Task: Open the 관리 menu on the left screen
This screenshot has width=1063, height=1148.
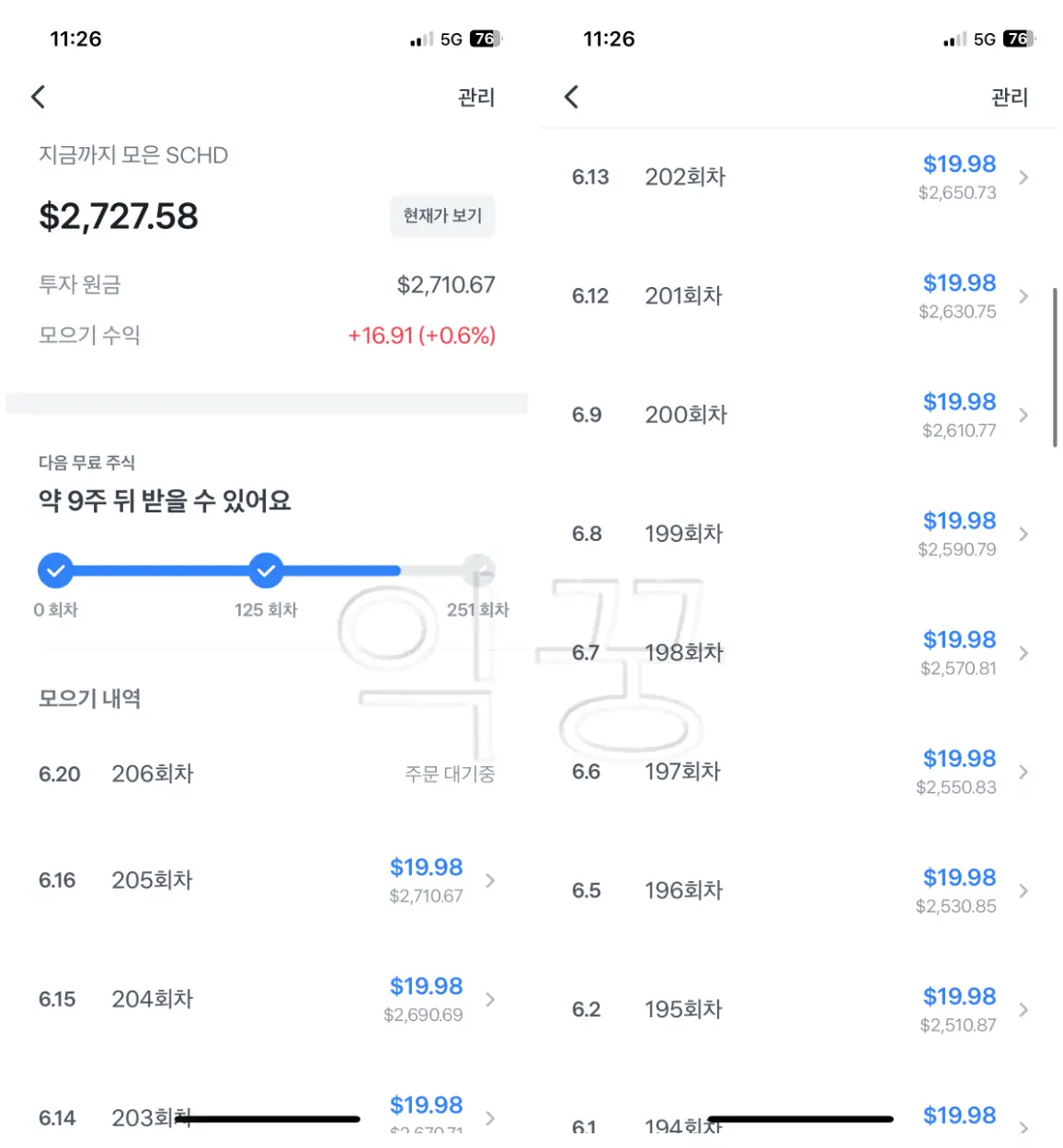Action: 475,98
